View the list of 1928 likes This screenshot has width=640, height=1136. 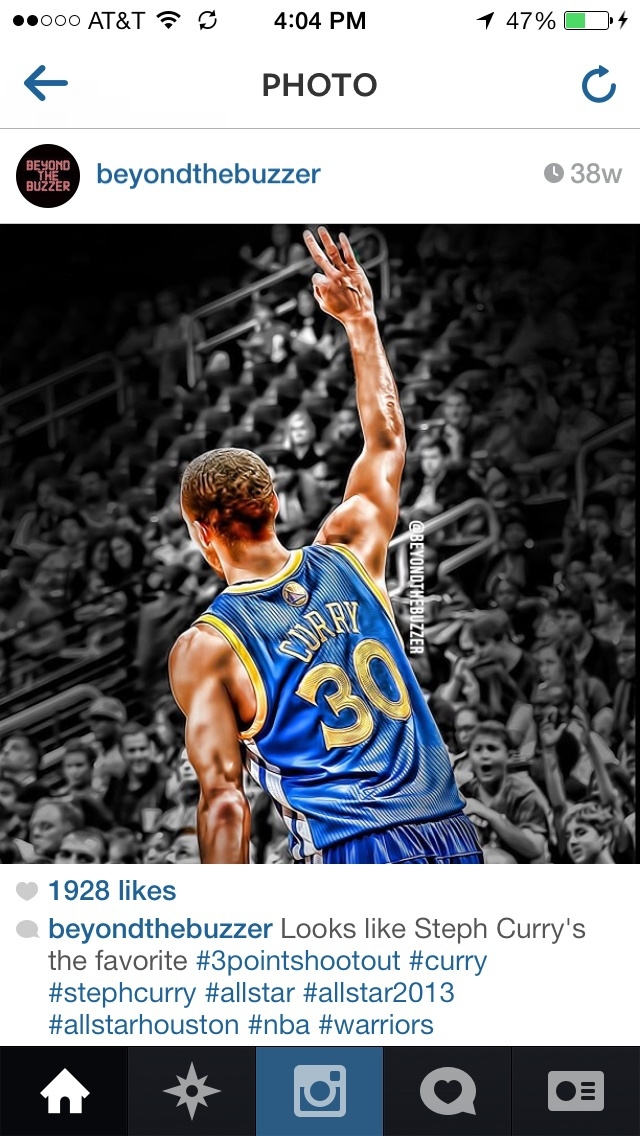point(111,890)
